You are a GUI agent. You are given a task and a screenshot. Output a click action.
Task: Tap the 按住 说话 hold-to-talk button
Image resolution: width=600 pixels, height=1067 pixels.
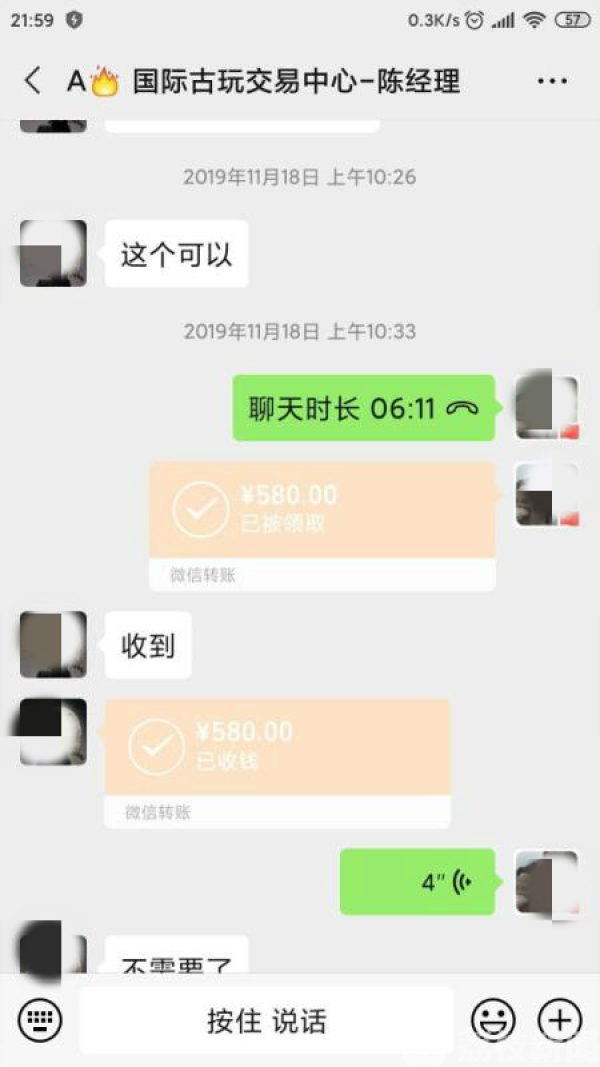(266, 1021)
